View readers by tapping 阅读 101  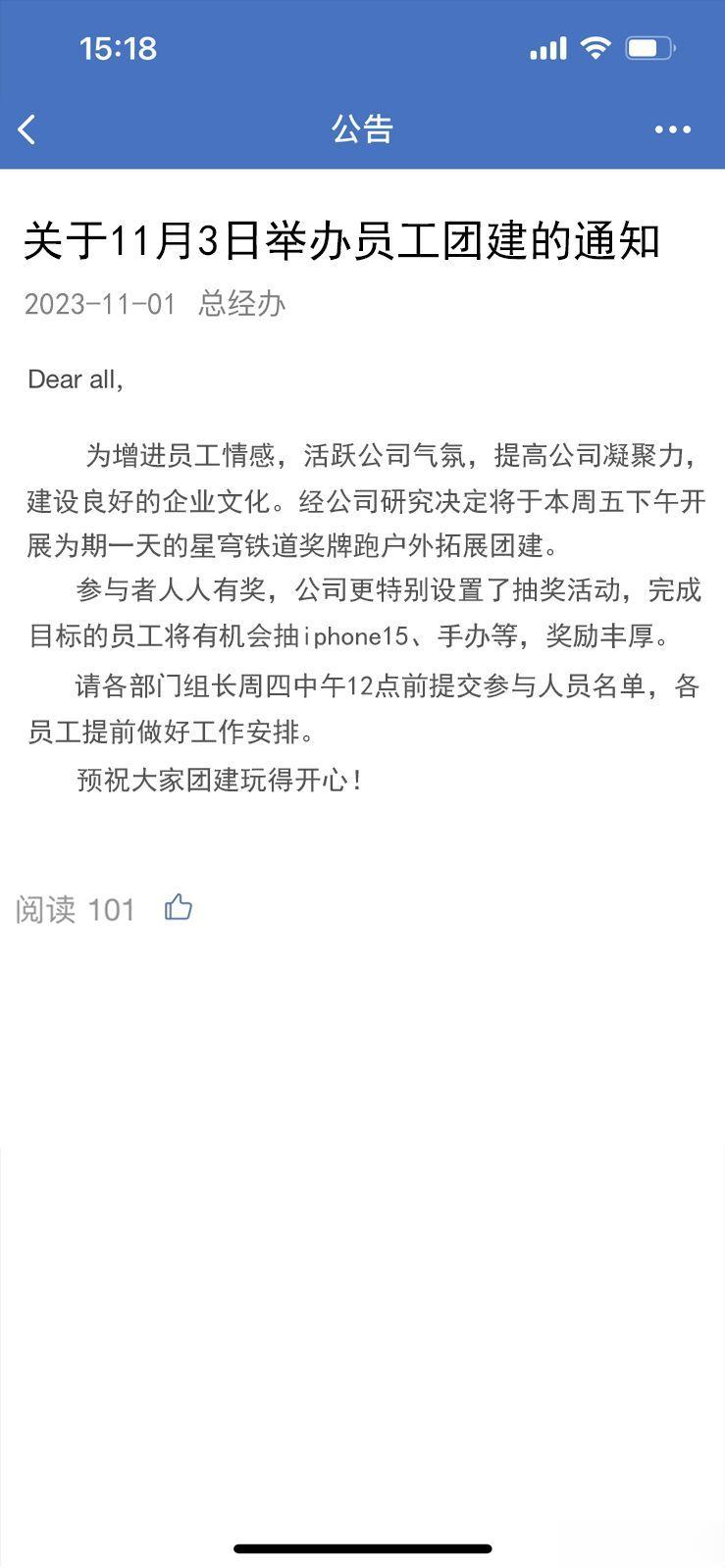(x=78, y=908)
